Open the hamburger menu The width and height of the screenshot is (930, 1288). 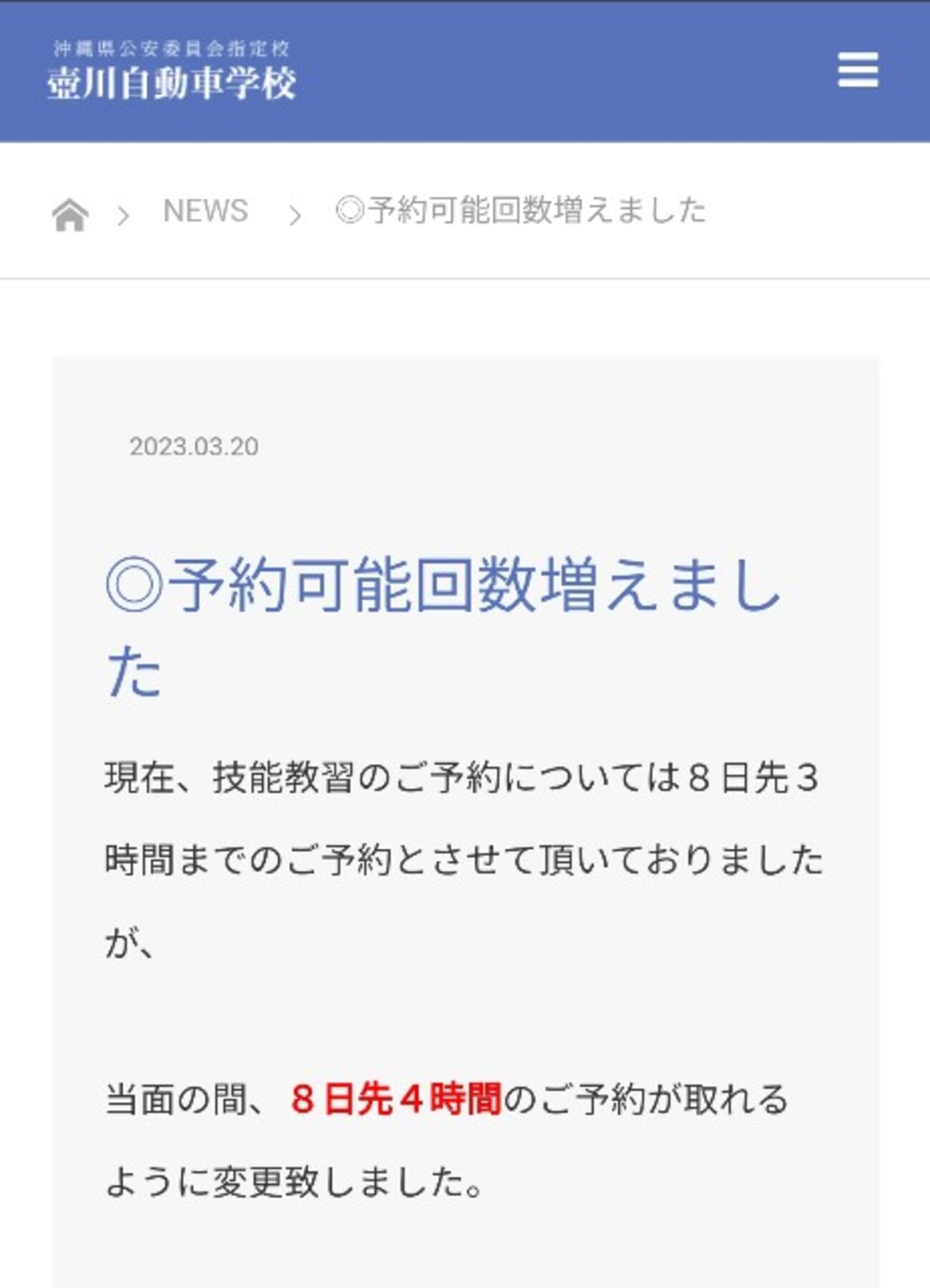tap(857, 70)
